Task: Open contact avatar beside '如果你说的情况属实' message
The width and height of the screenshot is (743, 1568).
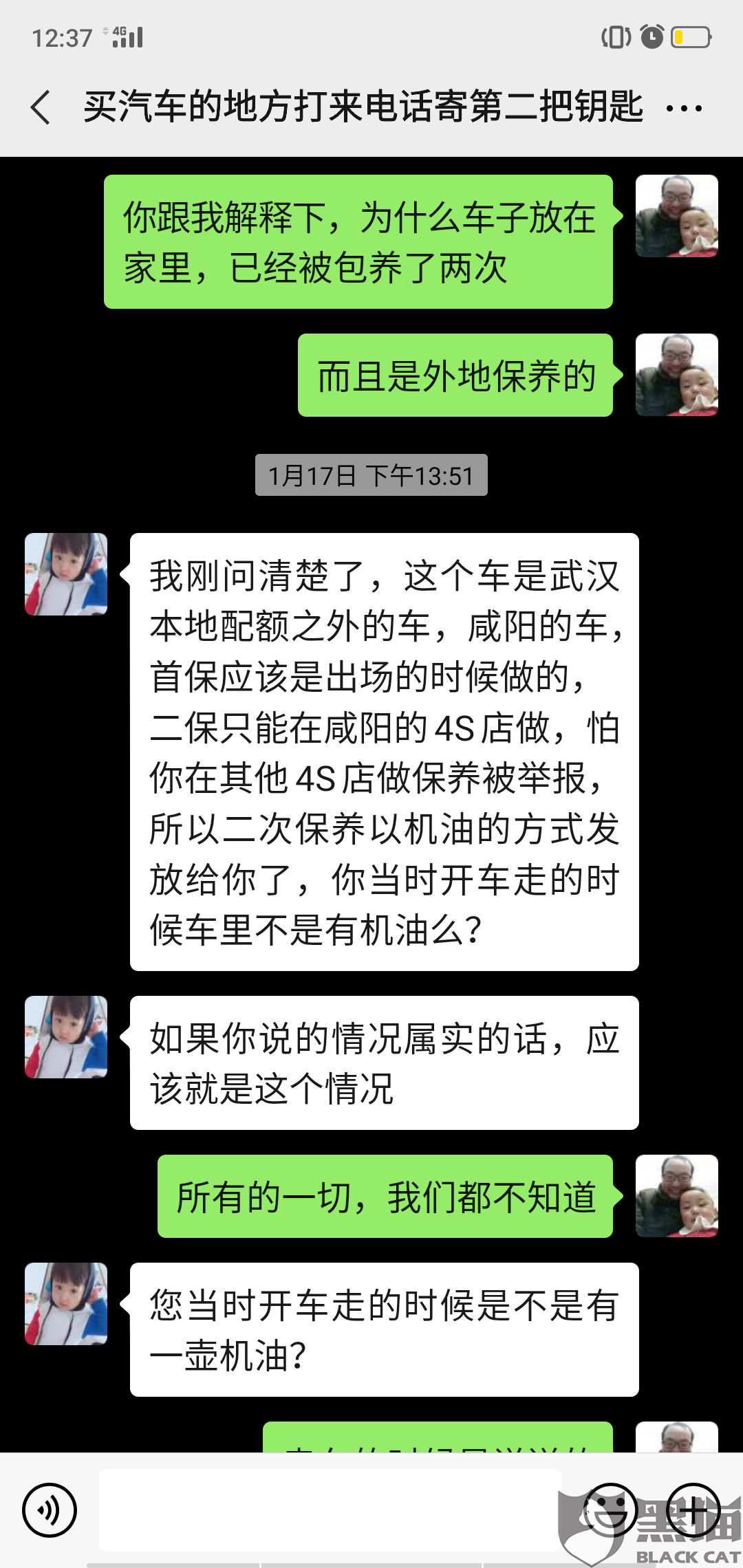Action: [x=66, y=1037]
